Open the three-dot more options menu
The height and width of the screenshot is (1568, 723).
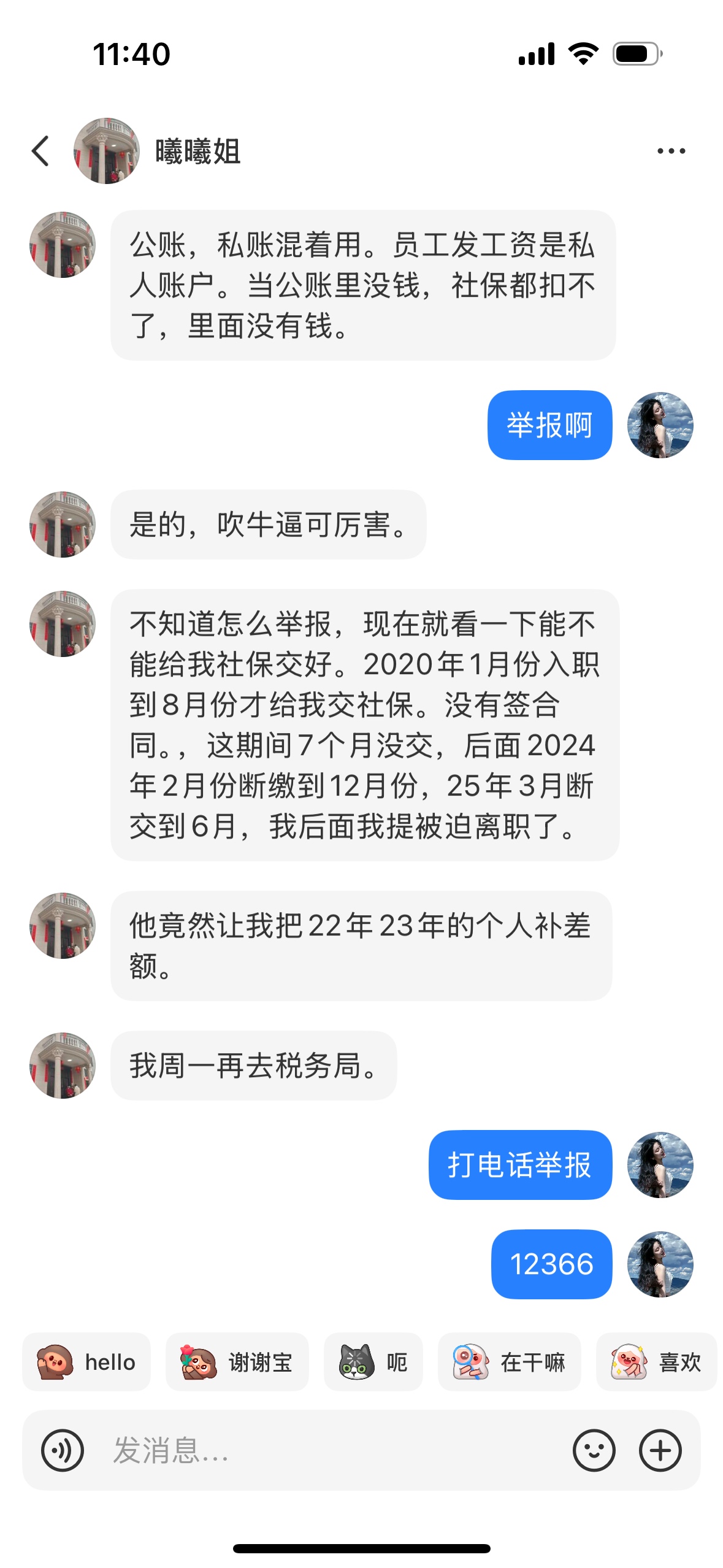point(671,151)
